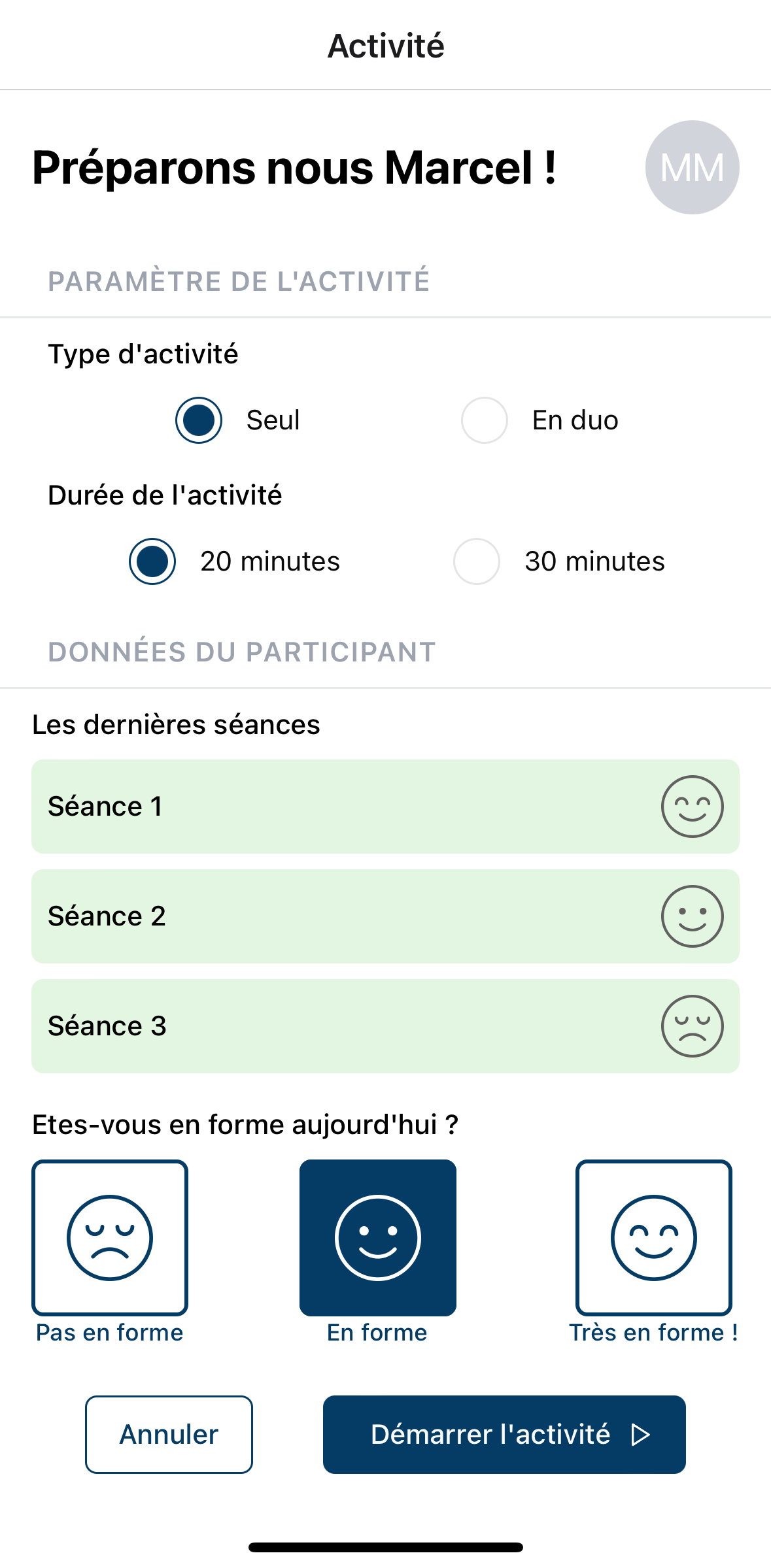Select Très en forme mood
The width and height of the screenshot is (771, 1568).
pos(653,1238)
